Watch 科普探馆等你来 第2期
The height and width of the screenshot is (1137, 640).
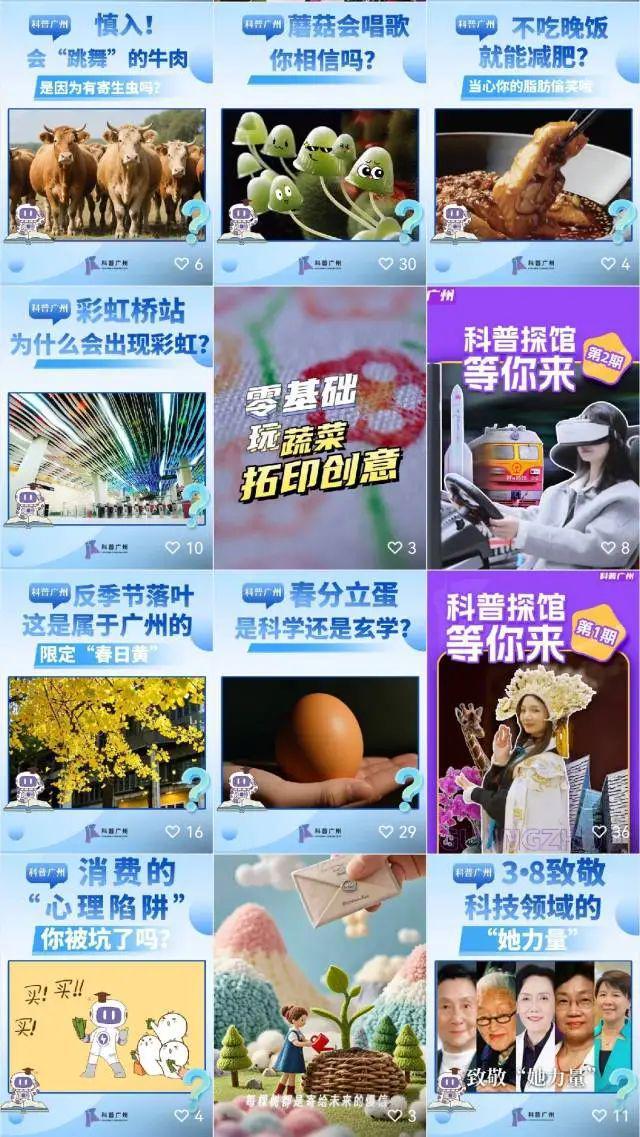pos(534,427)
